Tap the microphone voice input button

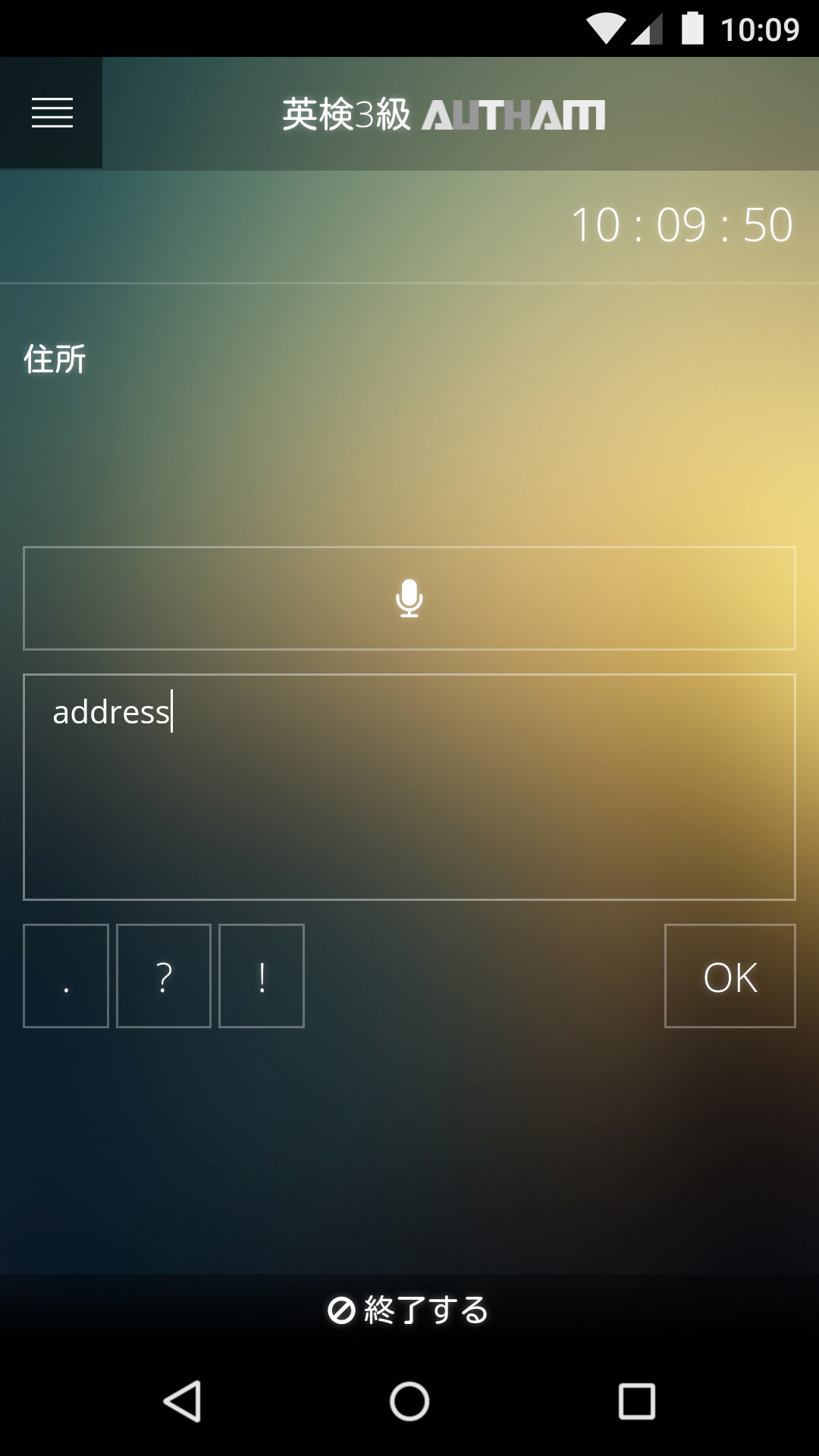pos(409,598)
